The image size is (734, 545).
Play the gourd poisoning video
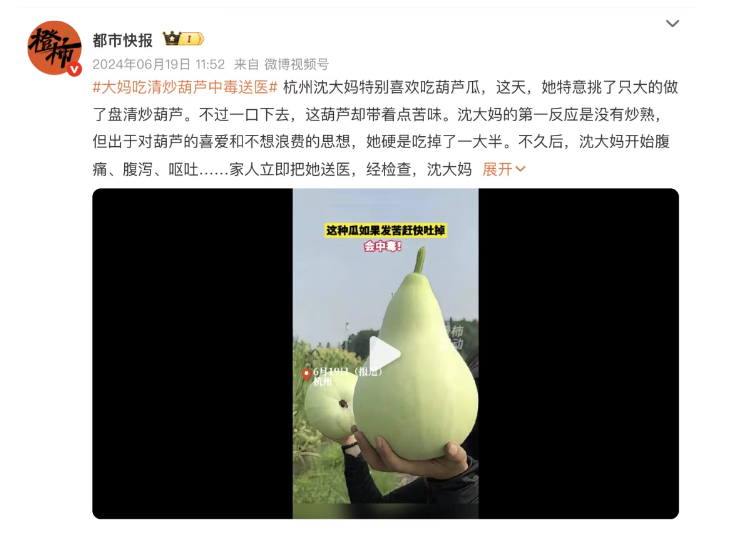385,354
